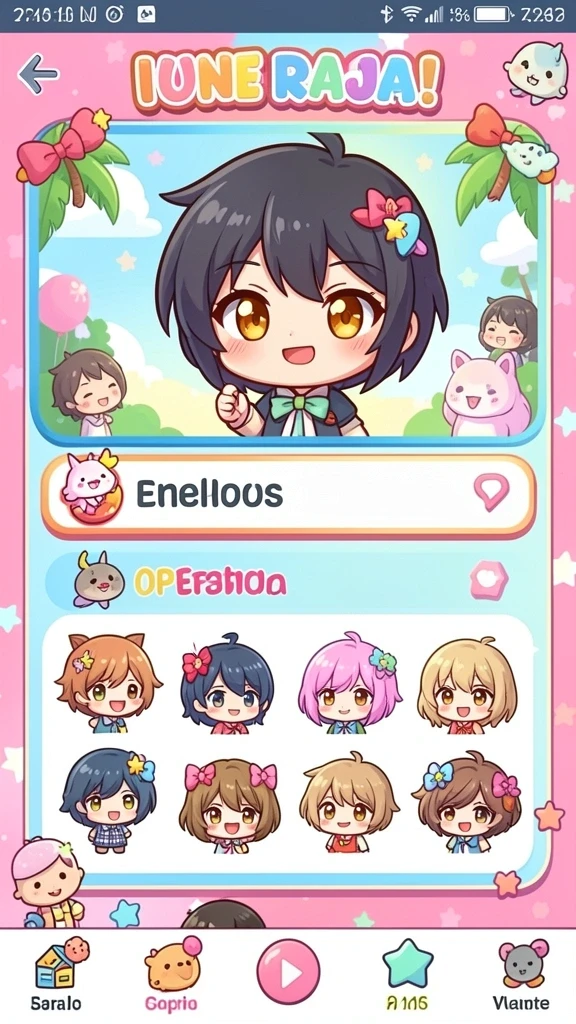Switch to the teal star tab
Image resolution: width=576 pixels, height=1024 pixels.
coord(408,974)
